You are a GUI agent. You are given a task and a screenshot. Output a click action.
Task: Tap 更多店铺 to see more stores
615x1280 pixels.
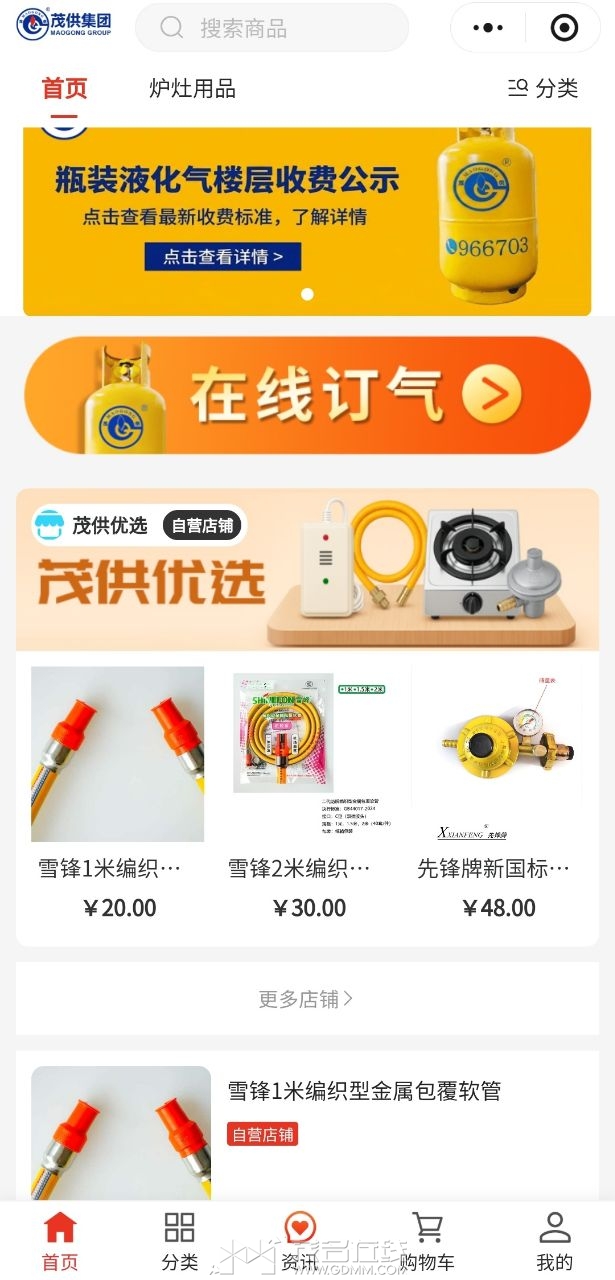point(306,999)
